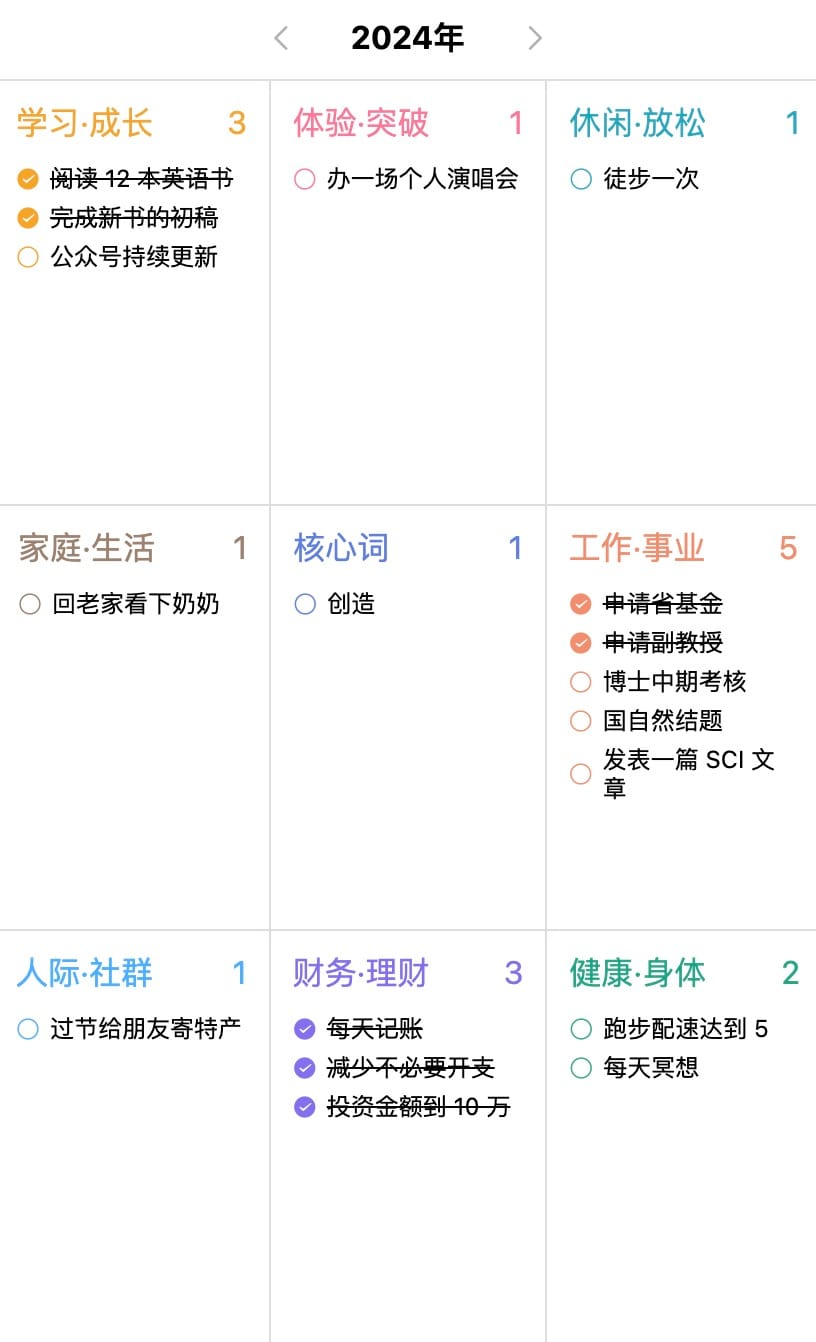Mark 跑步配速达到 5 as done
816x1342 pixels.
(581, 1029)
